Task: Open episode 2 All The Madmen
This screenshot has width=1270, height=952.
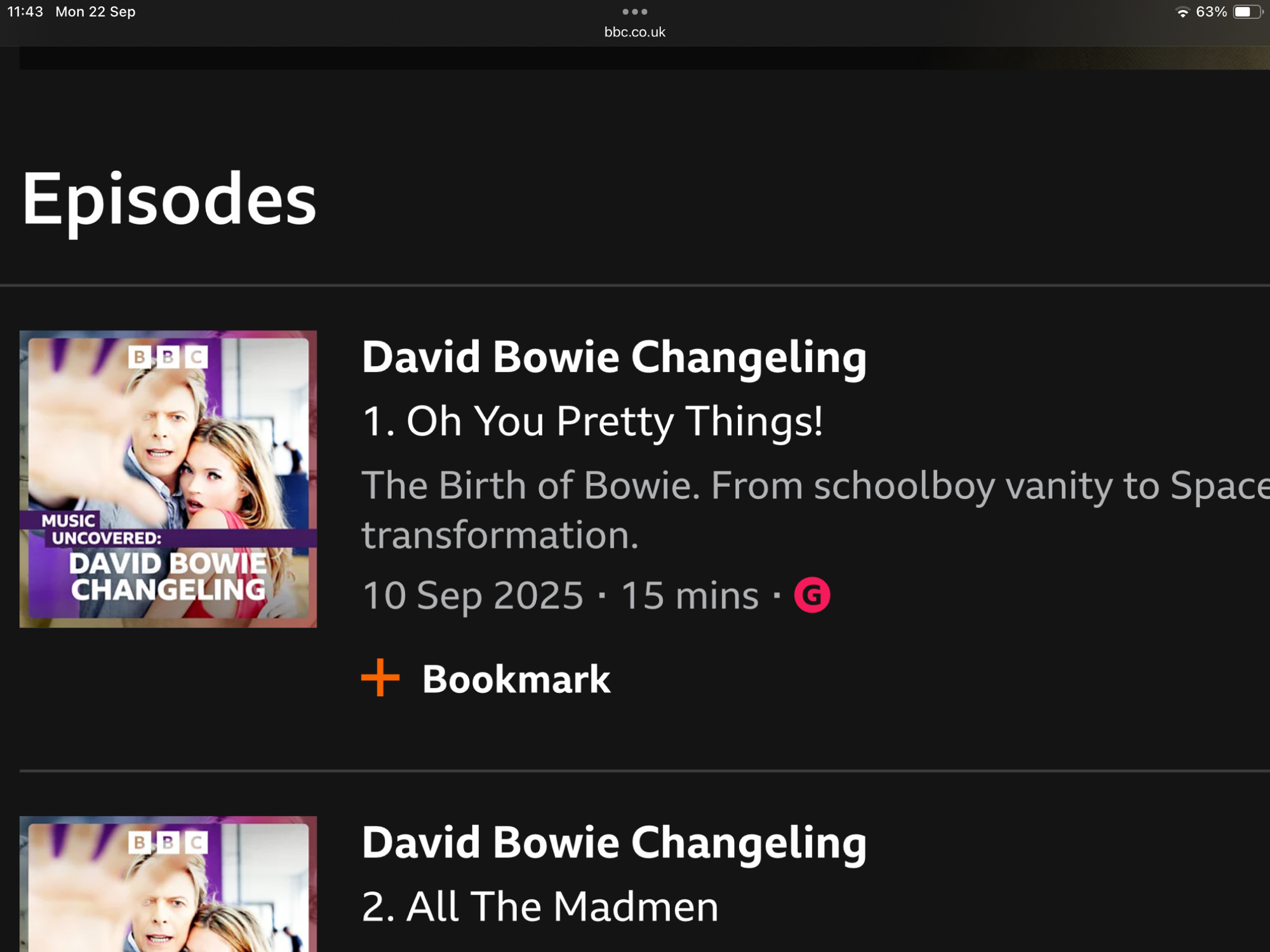Action: point(540,906)
